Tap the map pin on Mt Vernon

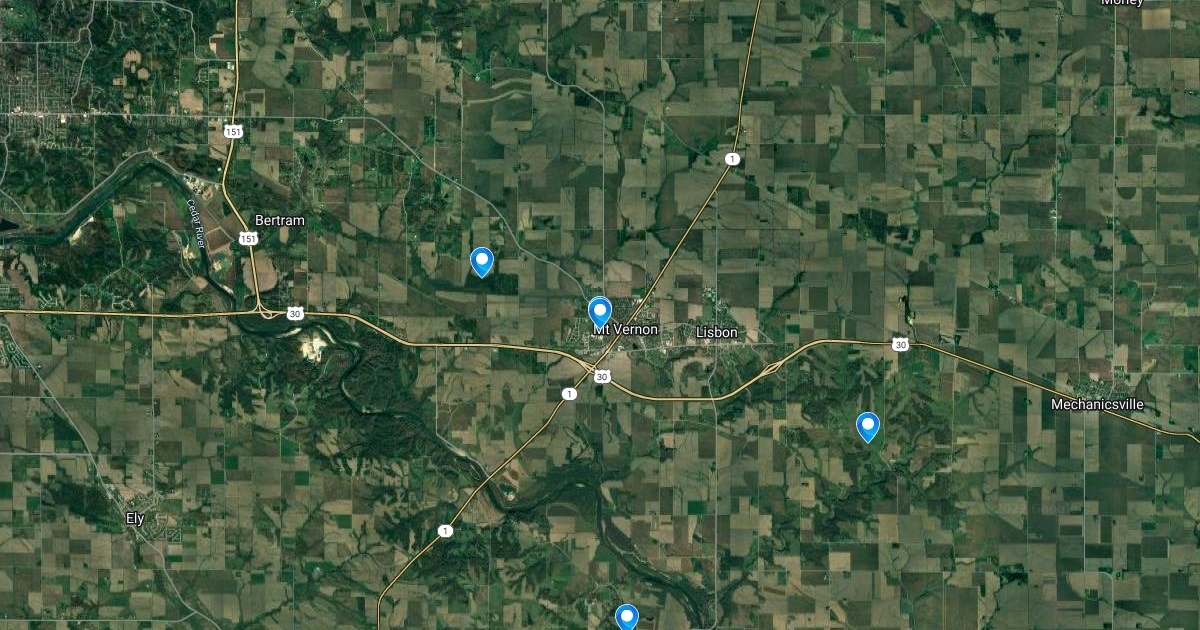599,311
